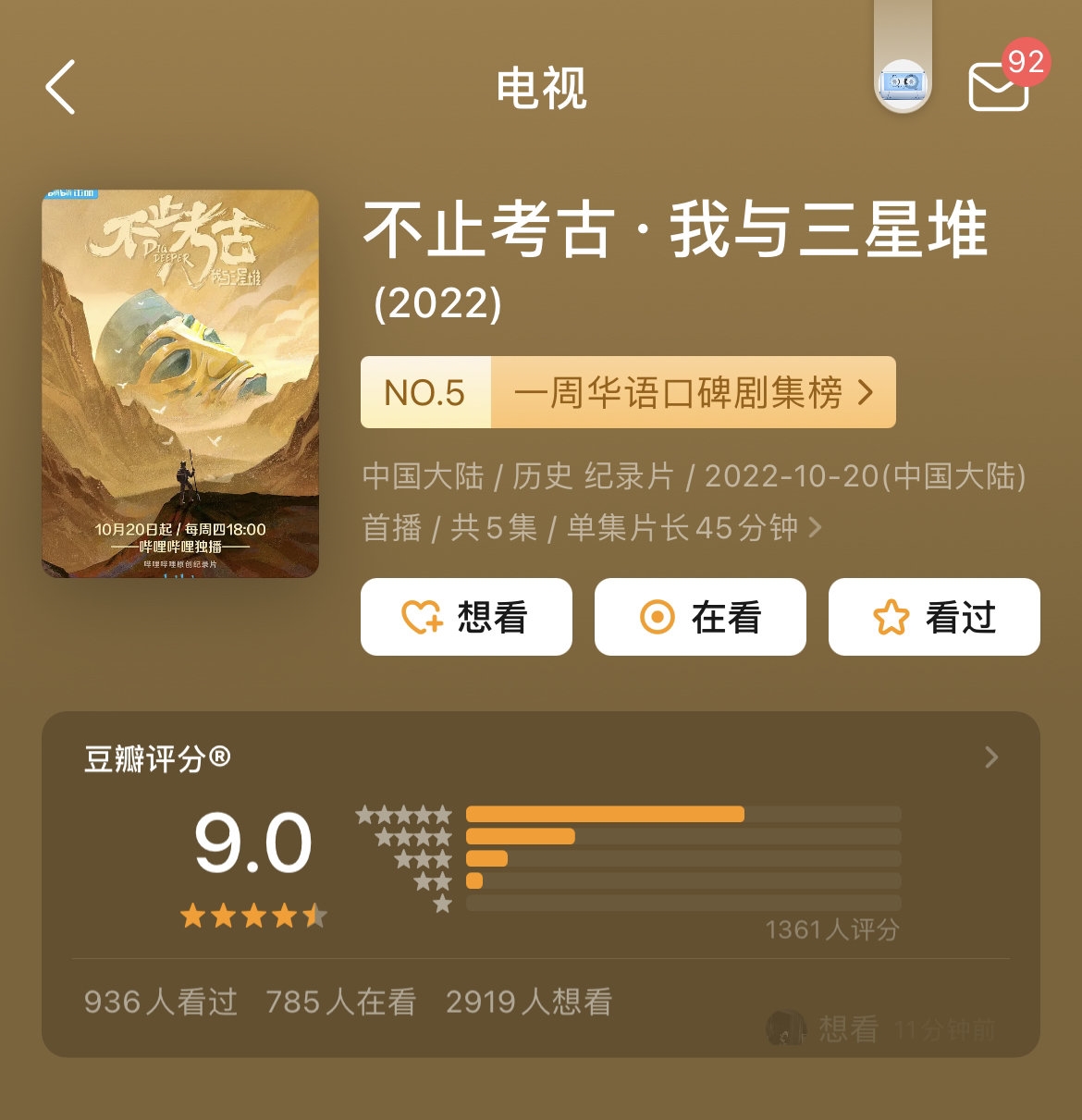The width and height of the screenshot is (1082, 1120).
Task: Expand the show details info line
Action: [x=815, y=527]
